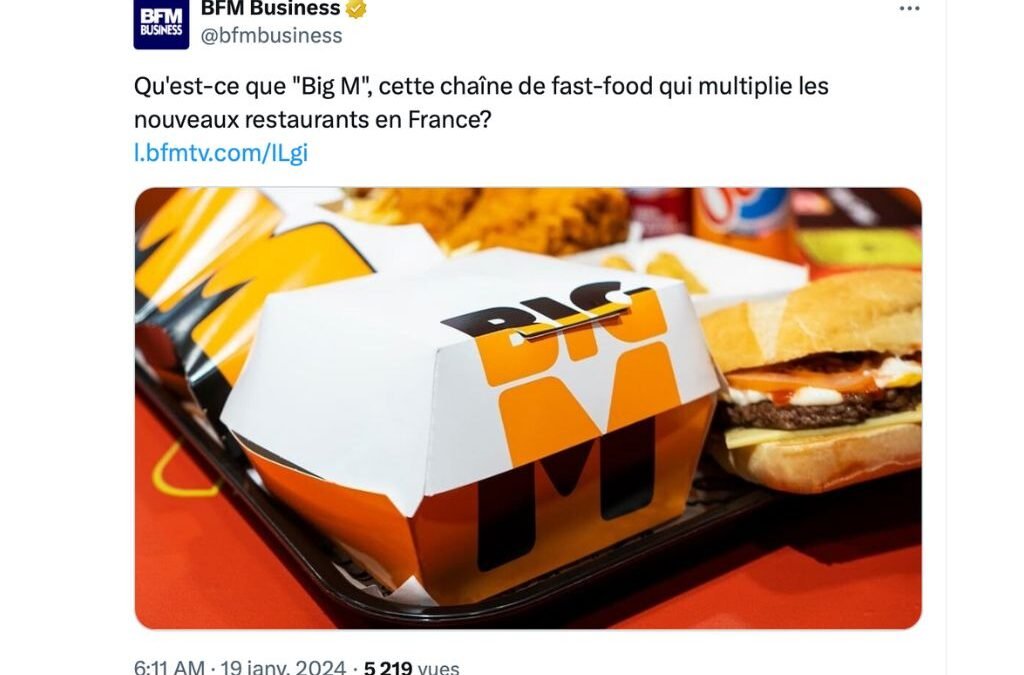Open the tweet's overflow menu
1024x675 pixels.
pyautogui.click(x=908, y=9)
